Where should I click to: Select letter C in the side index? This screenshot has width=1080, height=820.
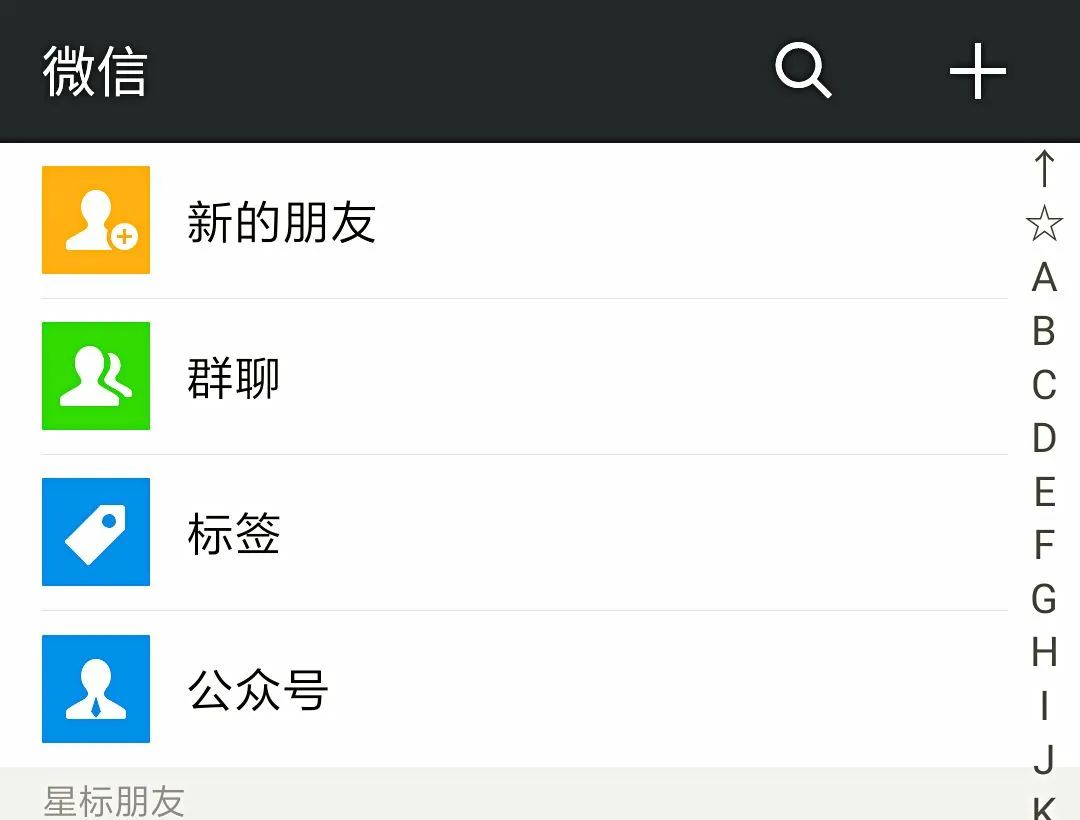click(1044, 385)
